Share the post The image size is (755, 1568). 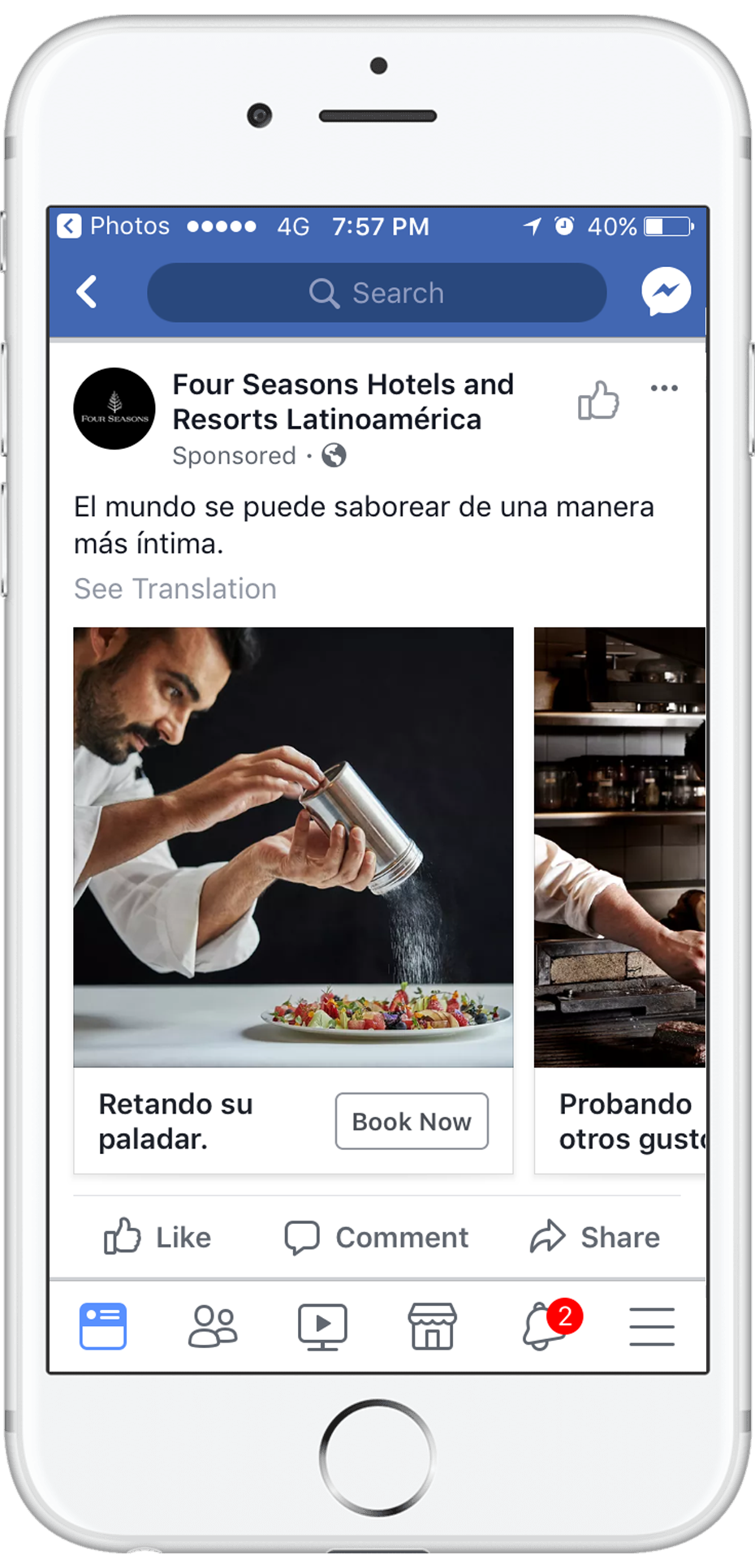pyautogui.click(x=595, y=1237)
